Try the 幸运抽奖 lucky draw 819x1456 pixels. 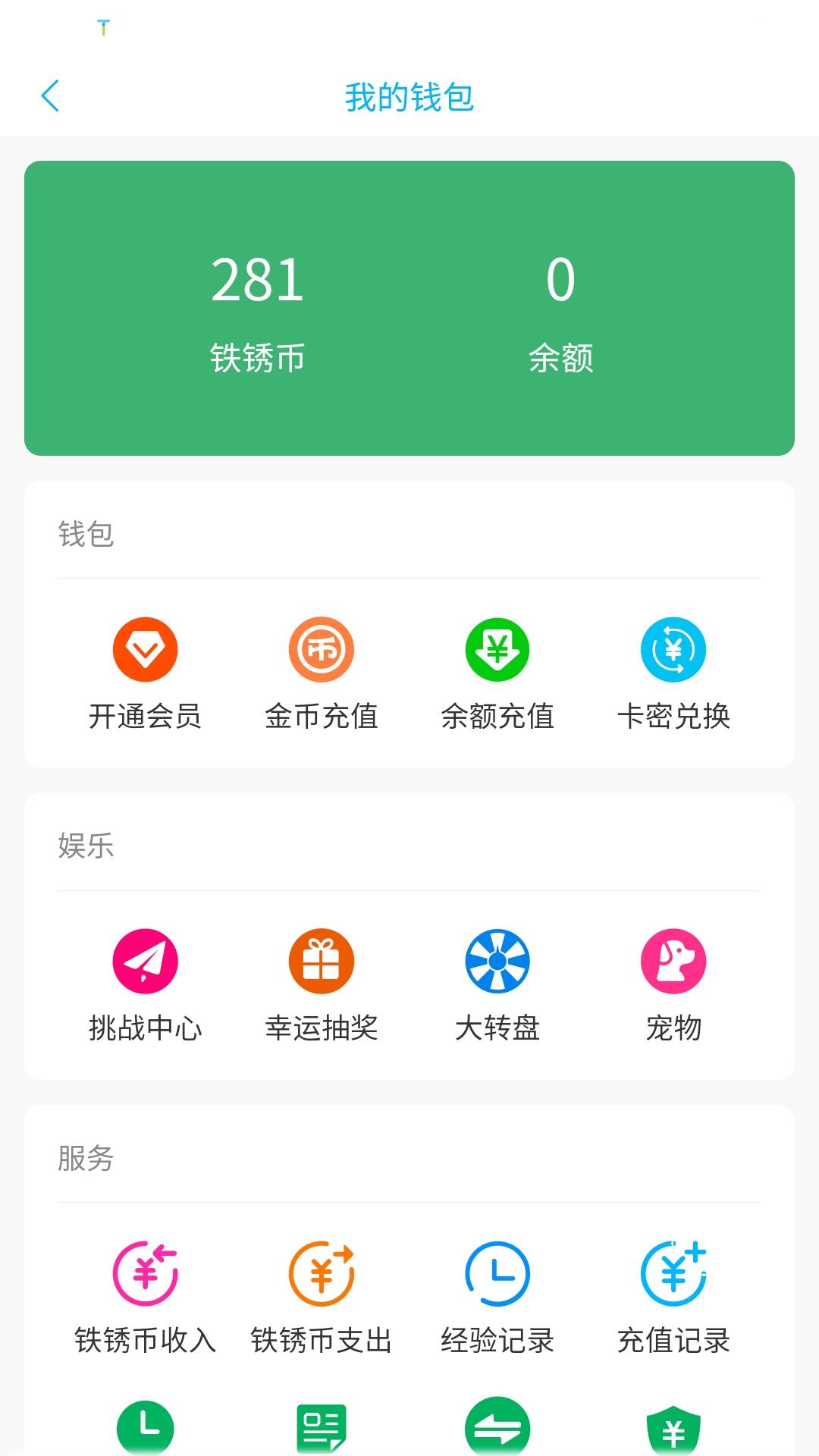click(322, 983)
